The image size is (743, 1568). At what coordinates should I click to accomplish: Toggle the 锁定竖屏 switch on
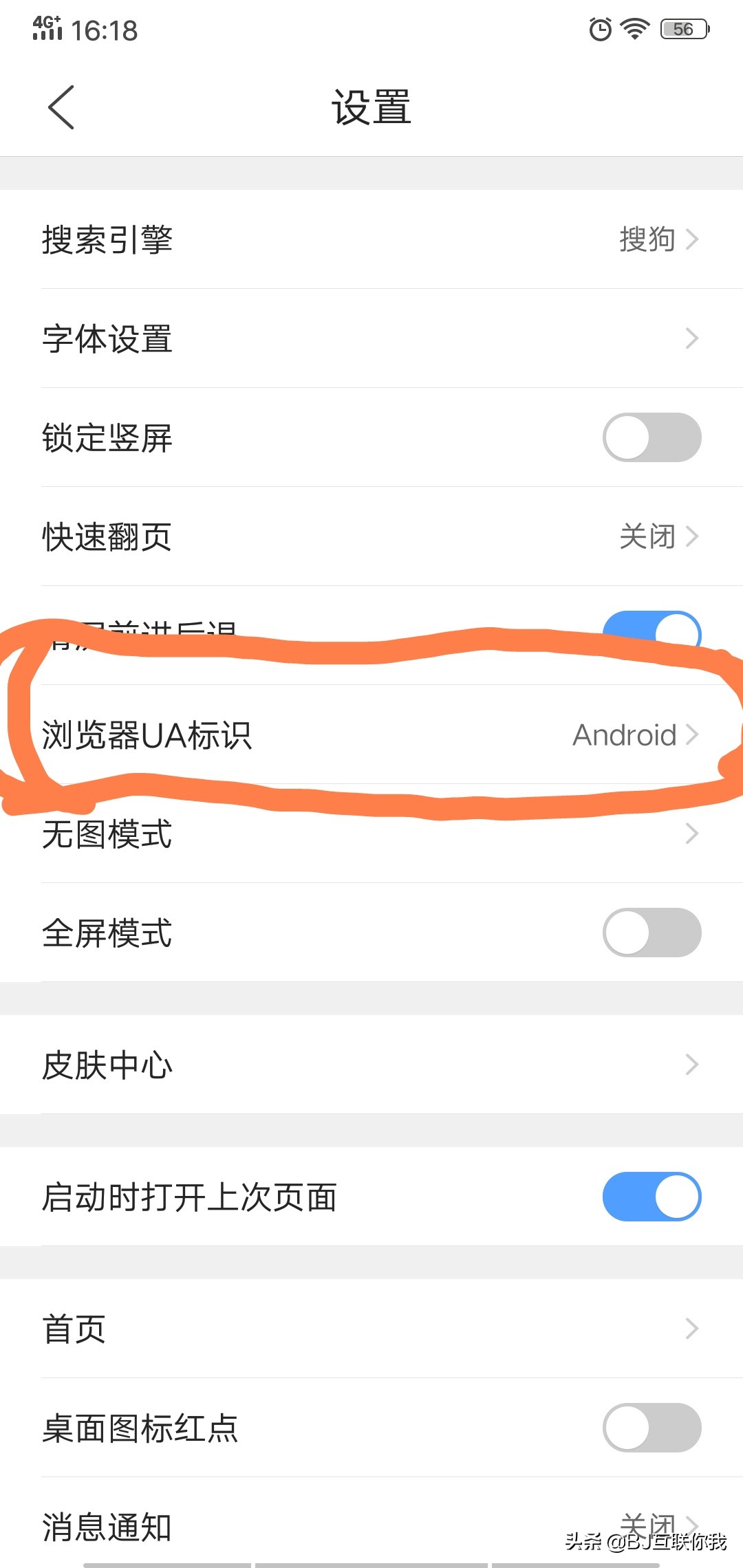652,437
